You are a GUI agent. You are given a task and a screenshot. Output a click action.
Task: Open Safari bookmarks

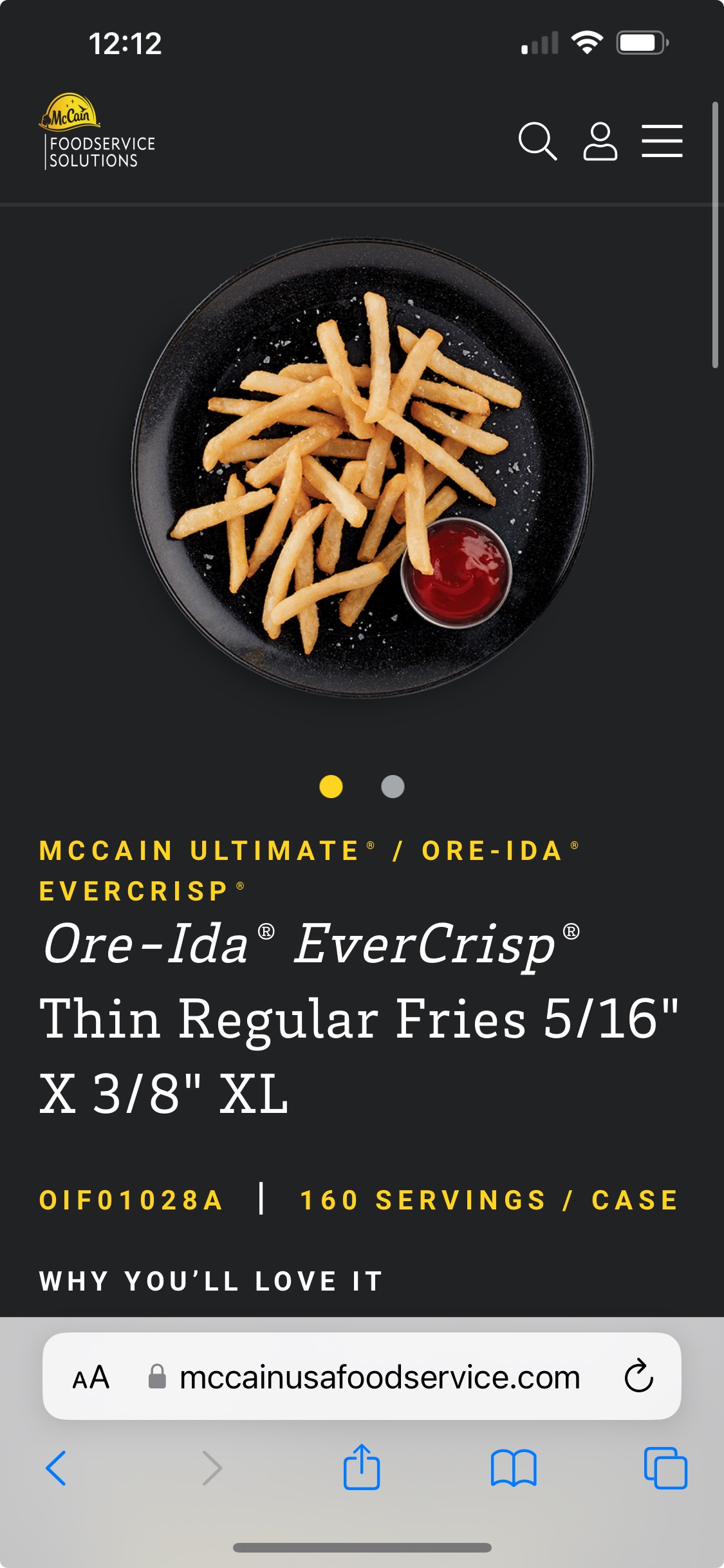[x=514, y=1468]
